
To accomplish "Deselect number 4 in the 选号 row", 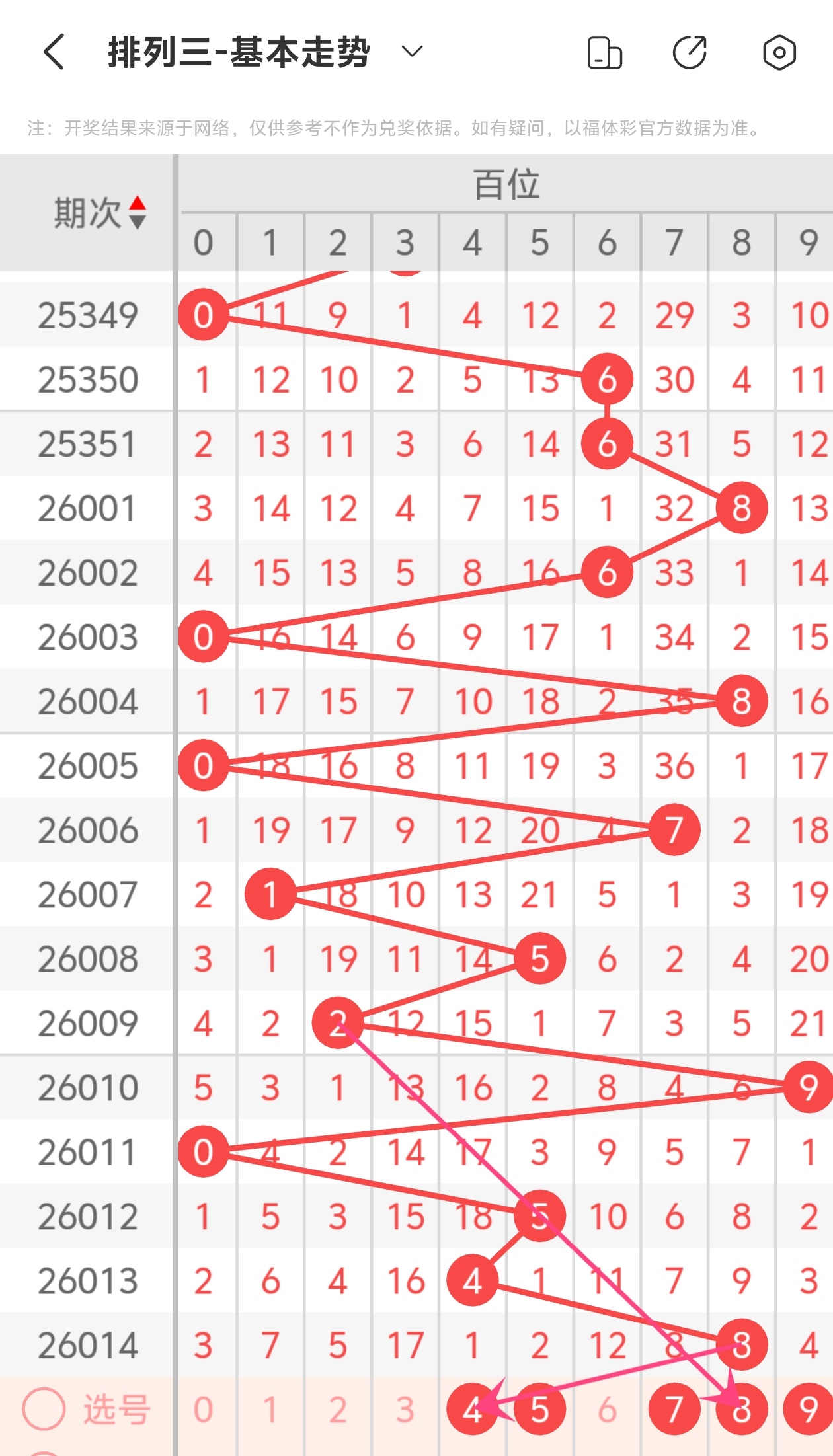I will click(472, 1410).
